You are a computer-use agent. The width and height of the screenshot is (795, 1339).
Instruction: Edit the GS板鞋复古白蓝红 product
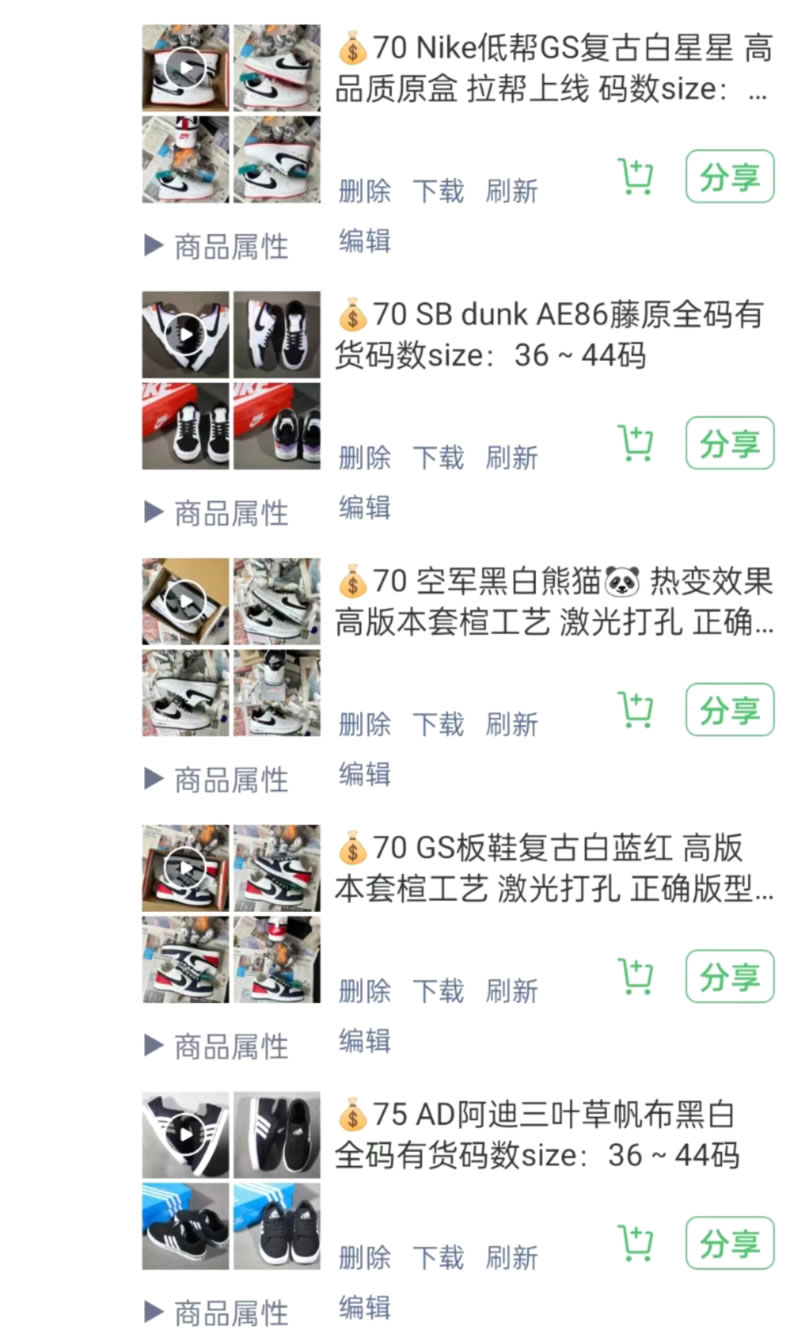(x=364, y=1040)
